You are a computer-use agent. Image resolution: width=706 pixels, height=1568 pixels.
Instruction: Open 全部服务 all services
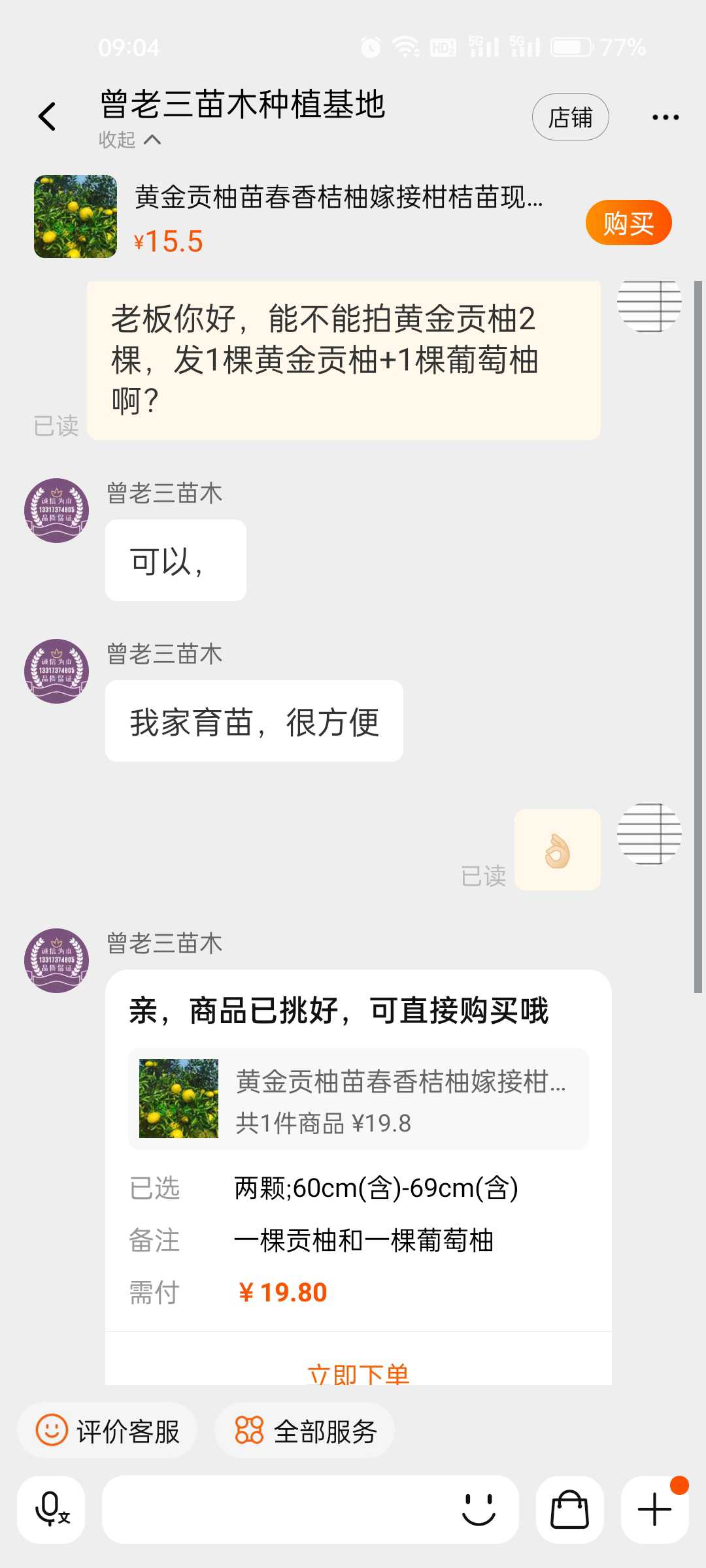[x=305, y=1431]
